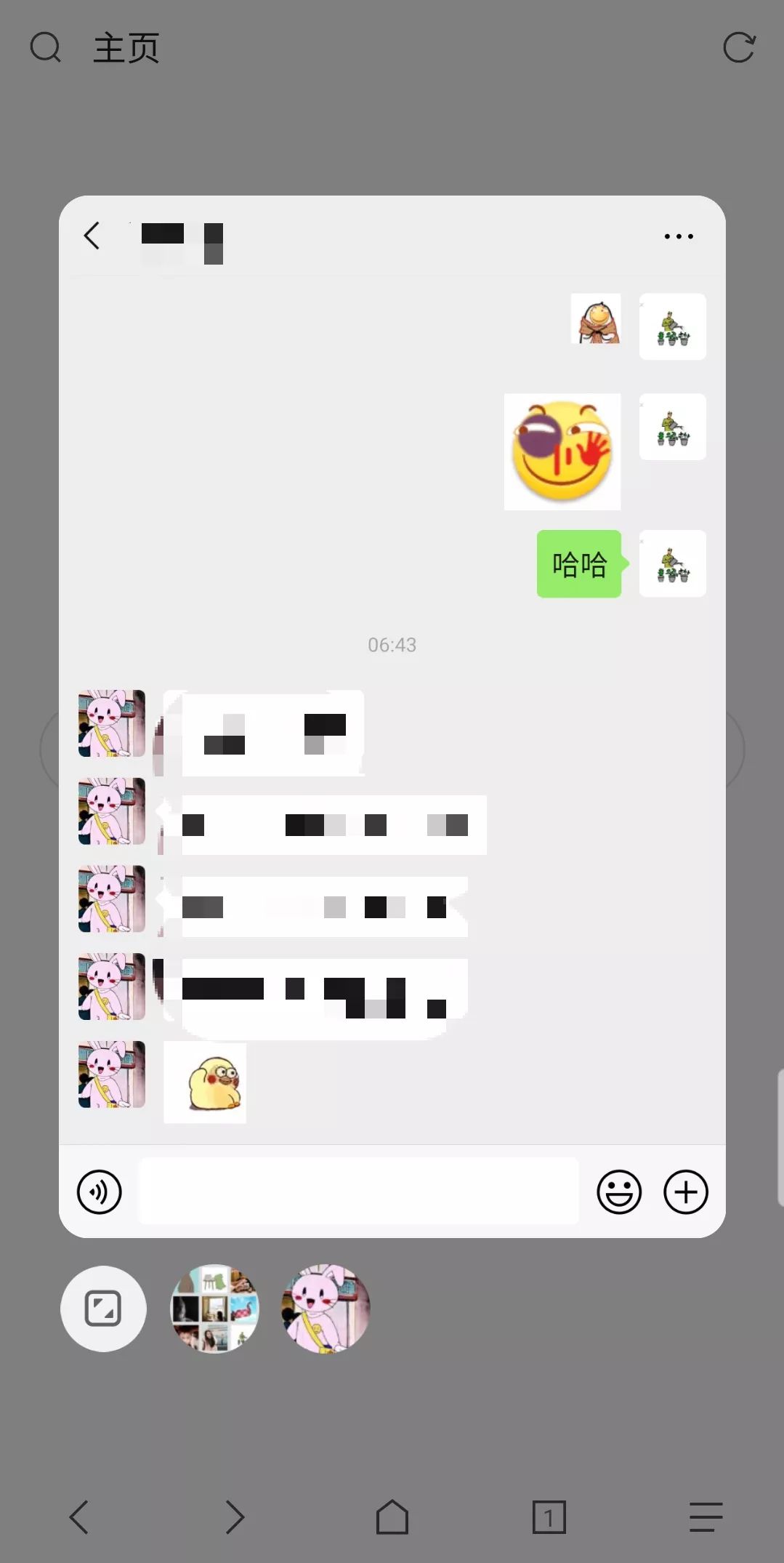Screen dimensions: 784x1563
Task: Open the bottom hamburger menu
Action: (706, 1516)
